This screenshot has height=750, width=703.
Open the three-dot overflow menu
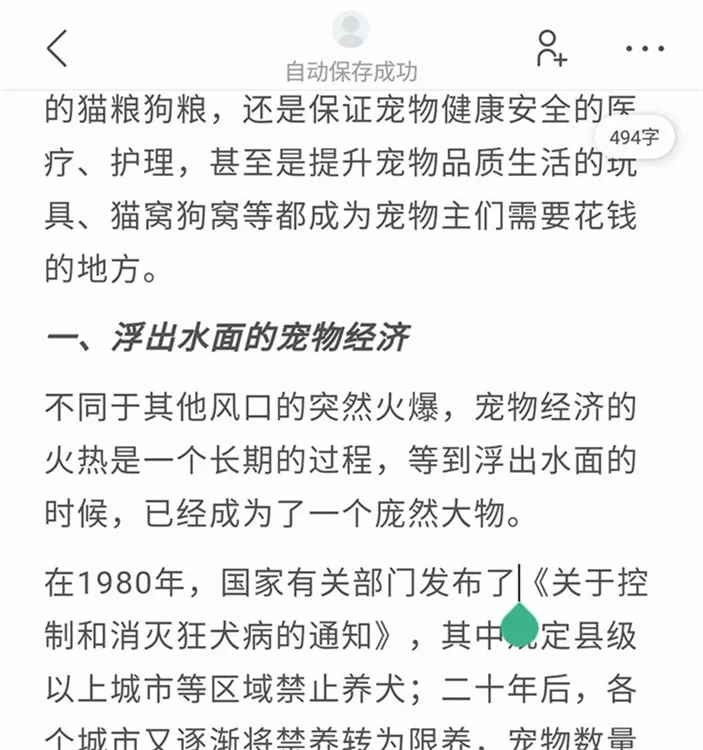pyautogui.click(x=644, y=48)
